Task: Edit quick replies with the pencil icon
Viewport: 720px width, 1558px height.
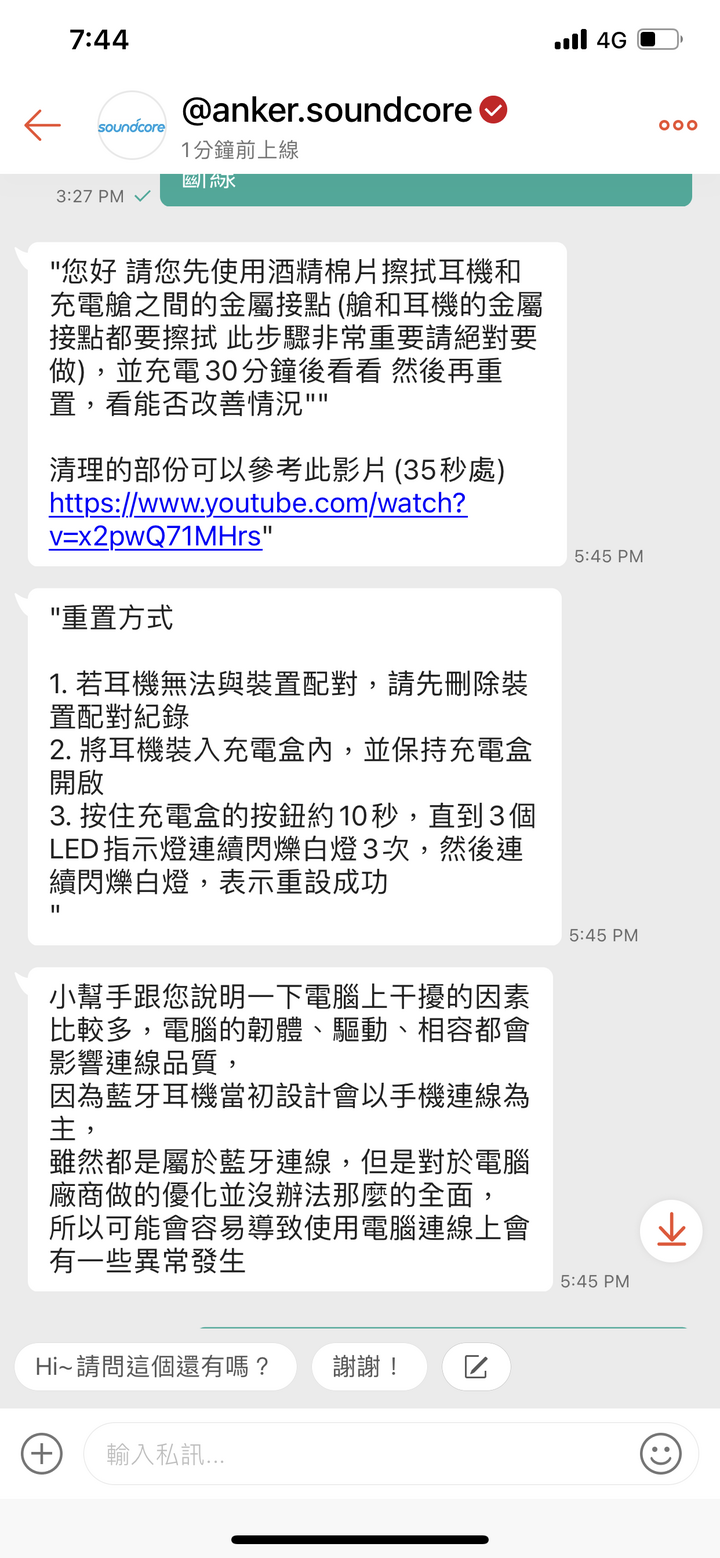Action: click(476, 1366)
